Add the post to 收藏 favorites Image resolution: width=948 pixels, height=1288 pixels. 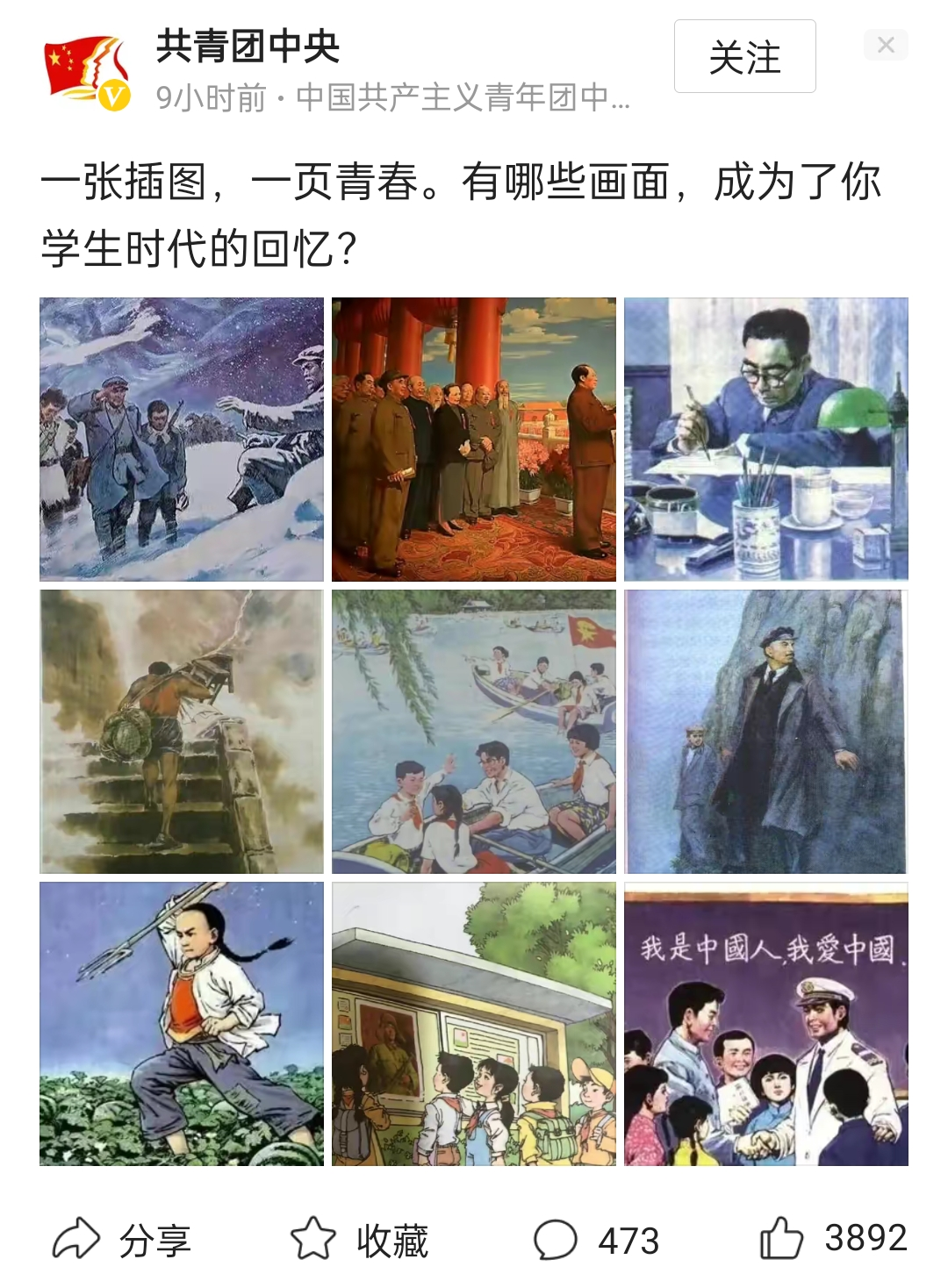coord(360,1240)
